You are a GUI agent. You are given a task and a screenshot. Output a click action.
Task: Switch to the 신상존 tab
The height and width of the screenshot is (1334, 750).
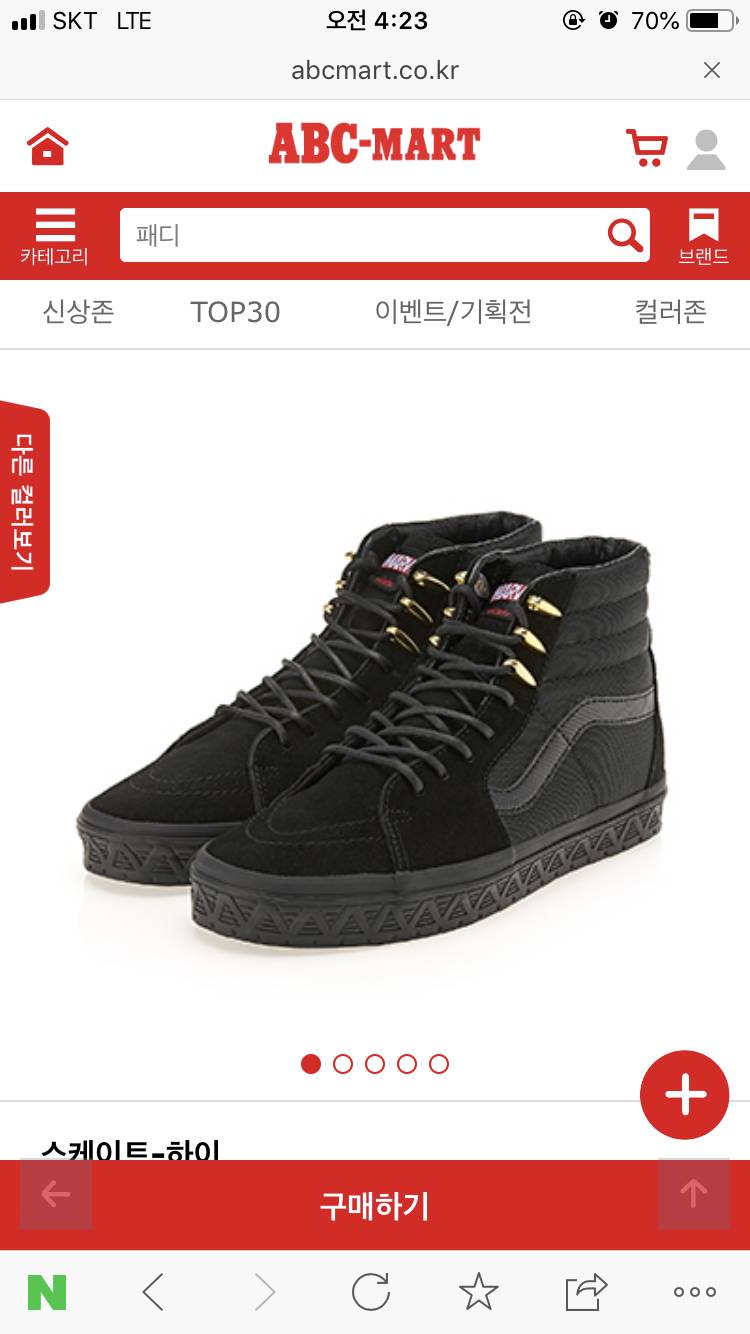[78, 312]
